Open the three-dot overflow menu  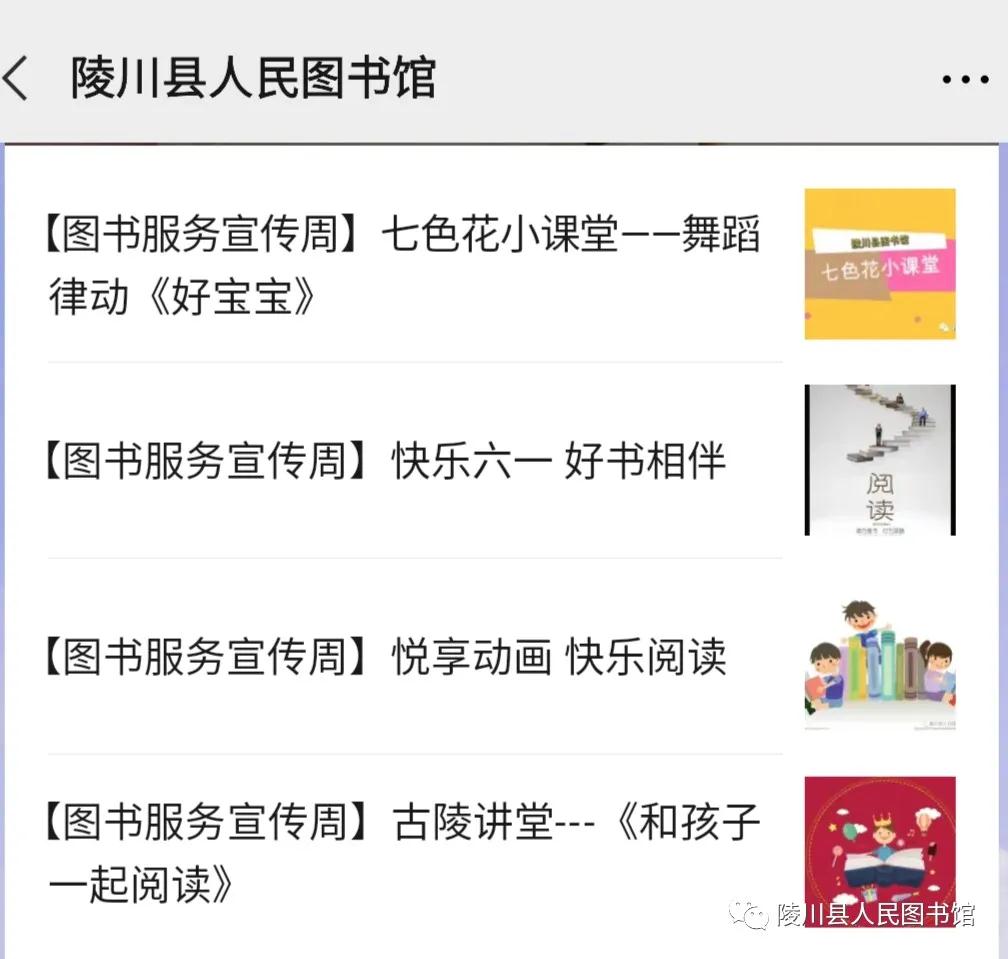click(965, 79)
